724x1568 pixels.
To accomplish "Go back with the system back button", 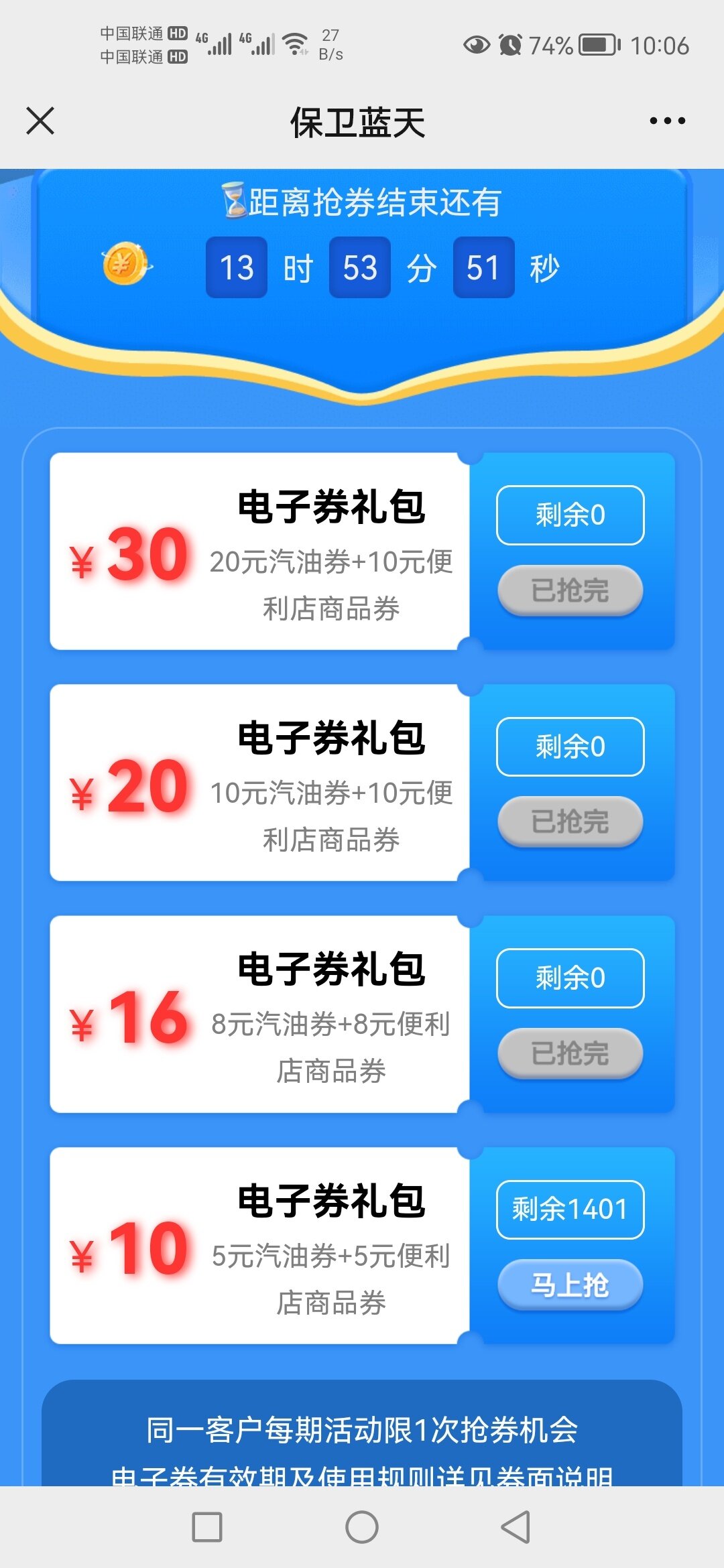I will 516,1527.
